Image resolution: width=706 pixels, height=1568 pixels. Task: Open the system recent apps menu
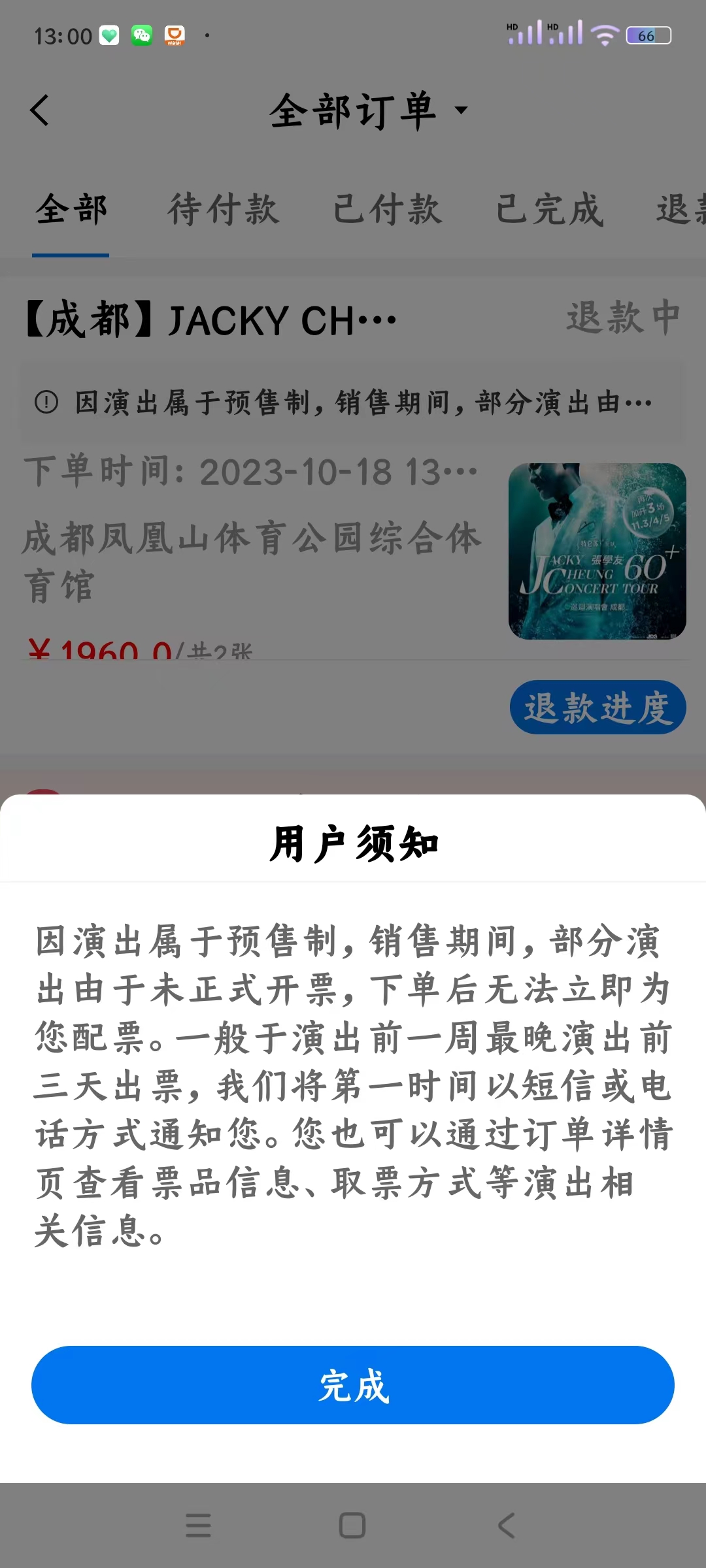pos(198,1526)
